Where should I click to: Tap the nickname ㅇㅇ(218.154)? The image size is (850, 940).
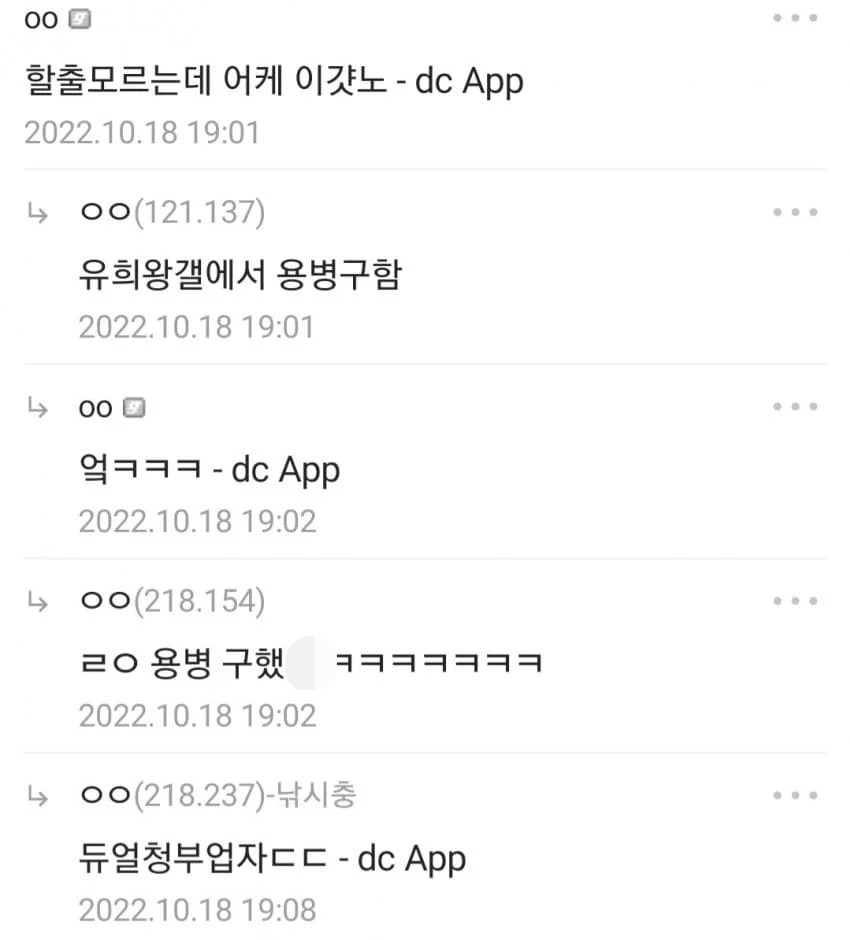click(172, 601)
